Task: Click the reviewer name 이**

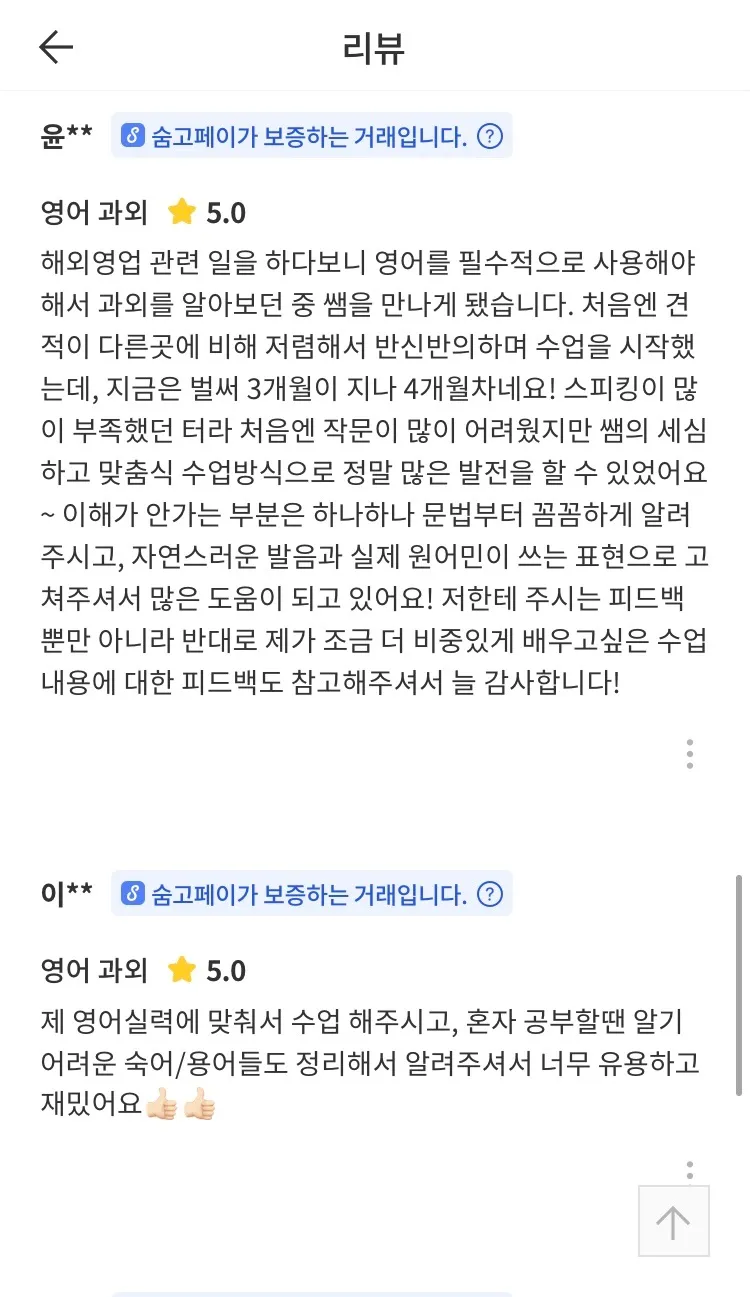Action: (64, 894)
